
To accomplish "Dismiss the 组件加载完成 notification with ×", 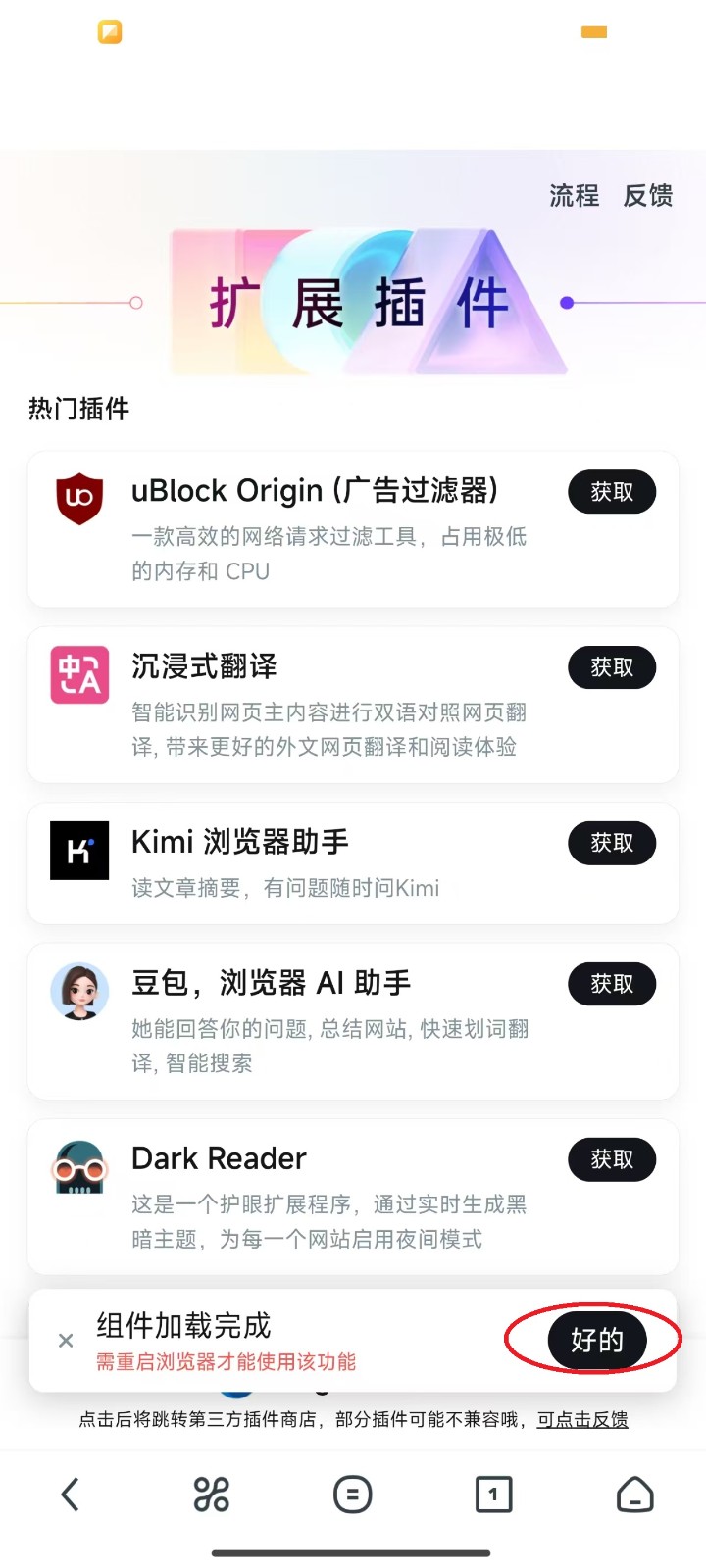I will 66,1341.
